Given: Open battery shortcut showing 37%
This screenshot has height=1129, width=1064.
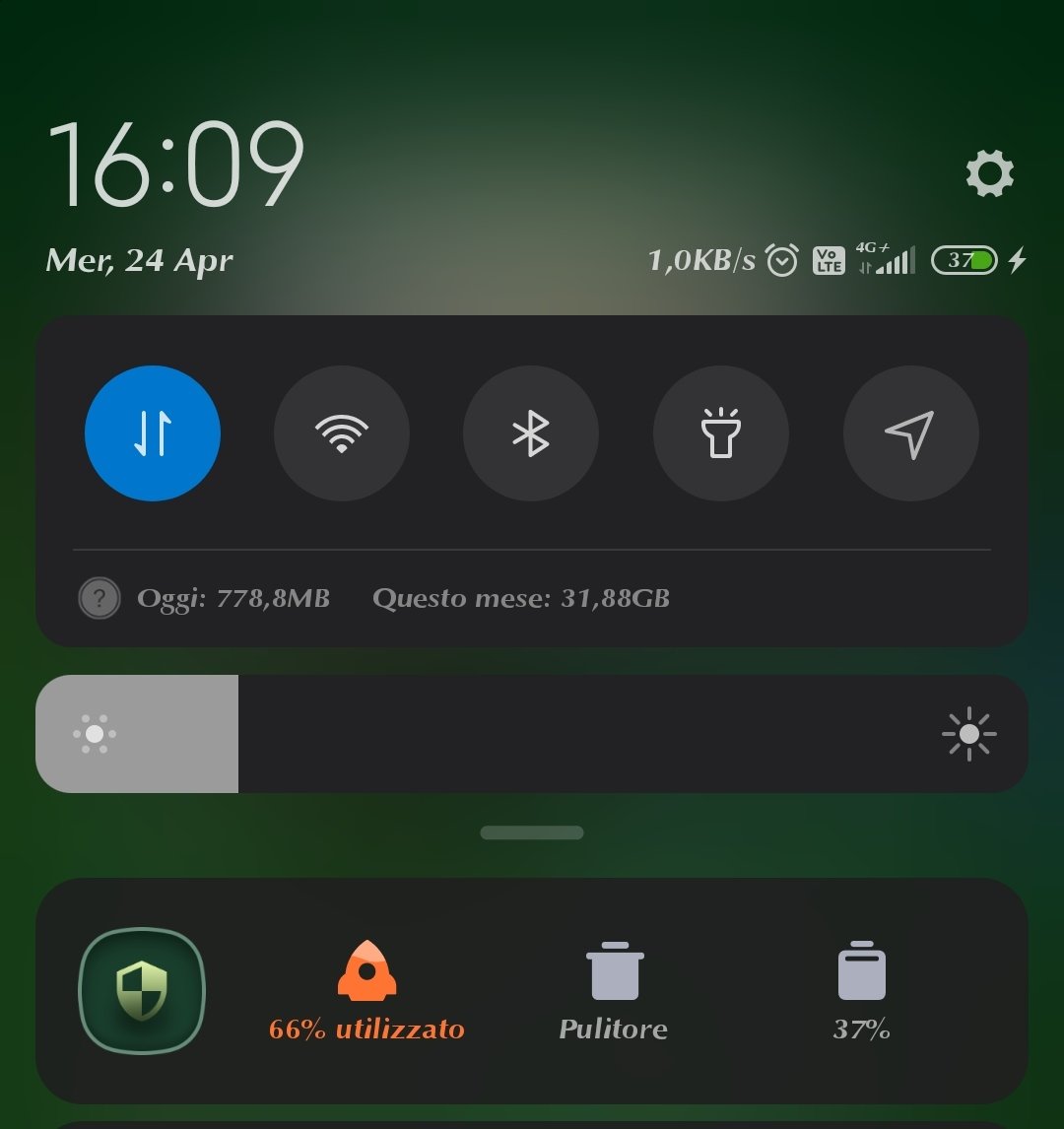Looking at the screenshot, I should (861, 990).
